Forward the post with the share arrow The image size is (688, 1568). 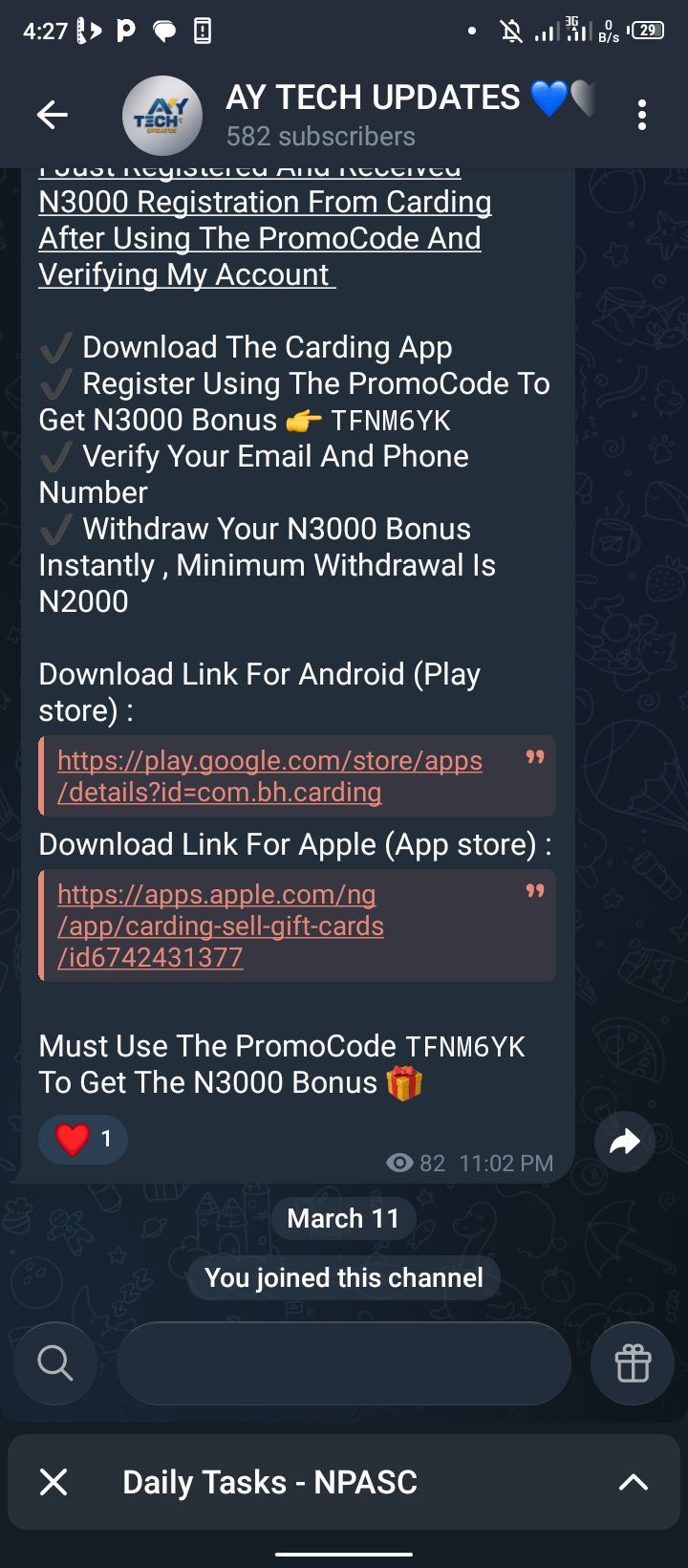tap(624, 1141)
